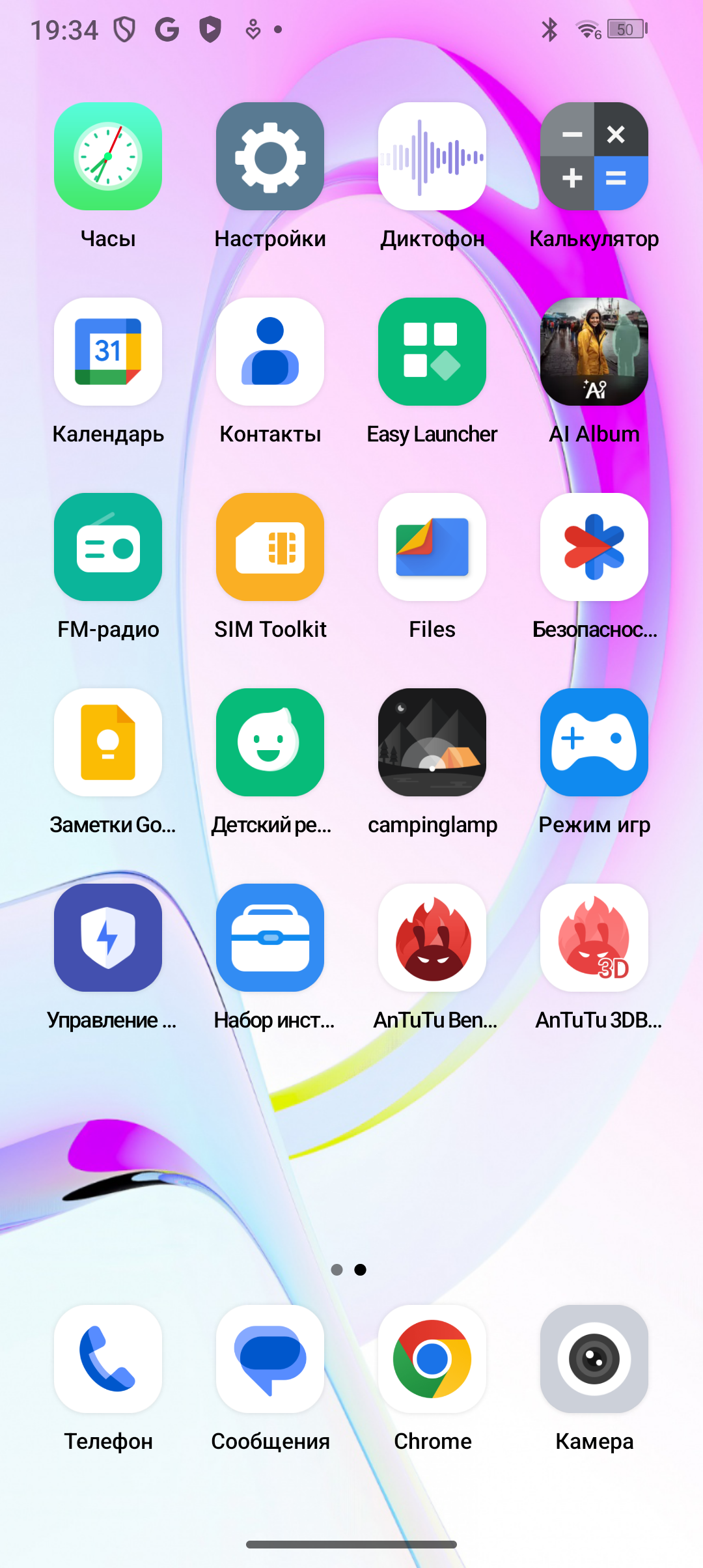Open the Телефон dialer
This screenshot has height=1568, width=703.
click(x=108, y=1359)
